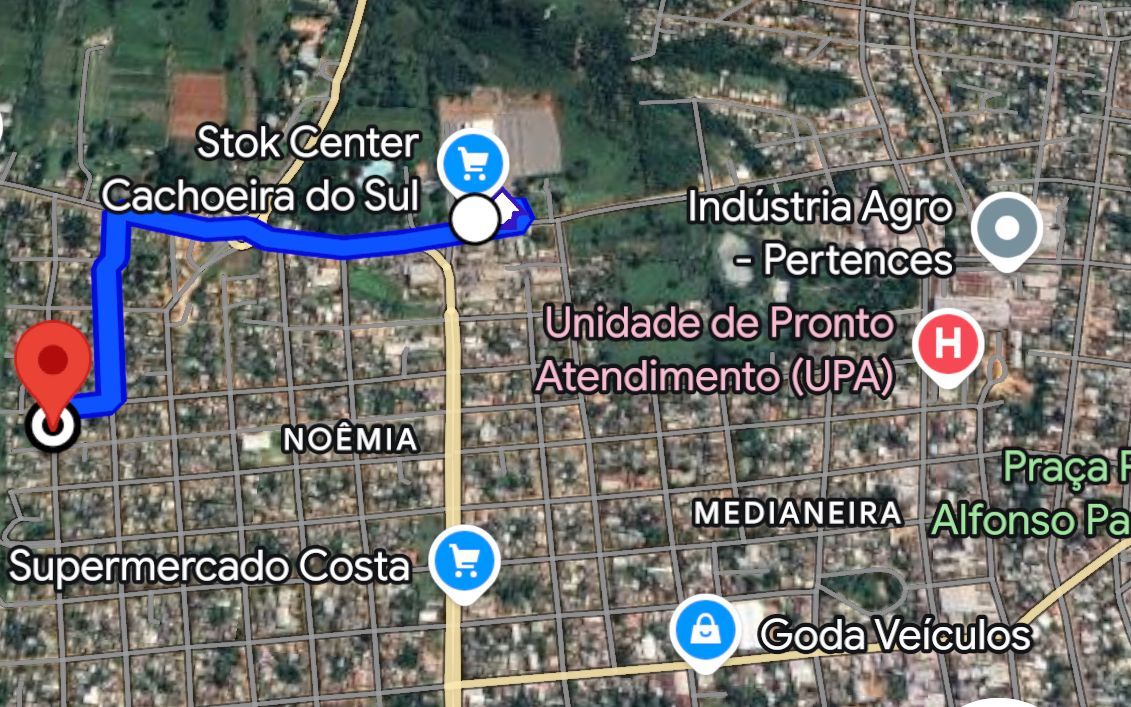Open the Stok Center Cachoeira do Sul pin

coord(474,161)
